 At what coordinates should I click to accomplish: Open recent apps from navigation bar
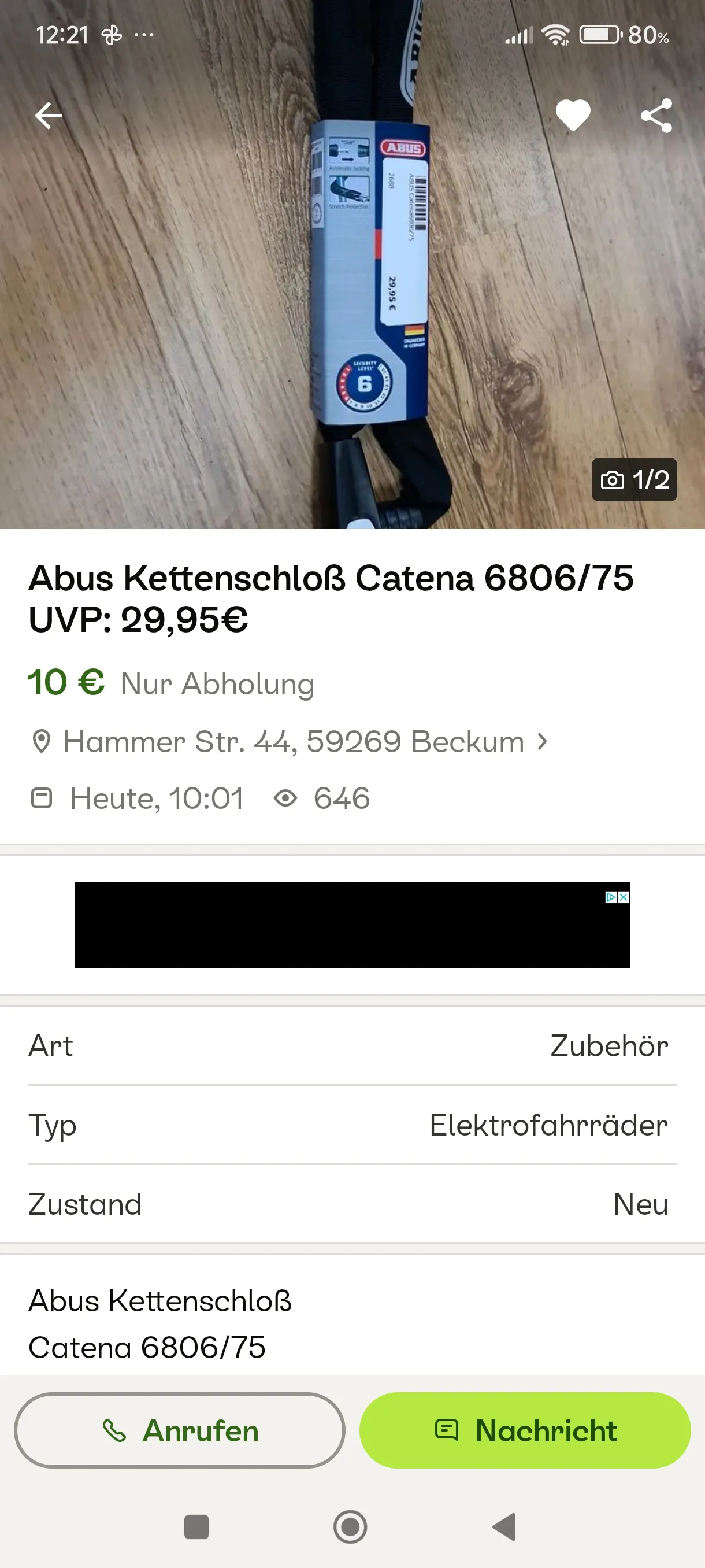coord(196,1526)
